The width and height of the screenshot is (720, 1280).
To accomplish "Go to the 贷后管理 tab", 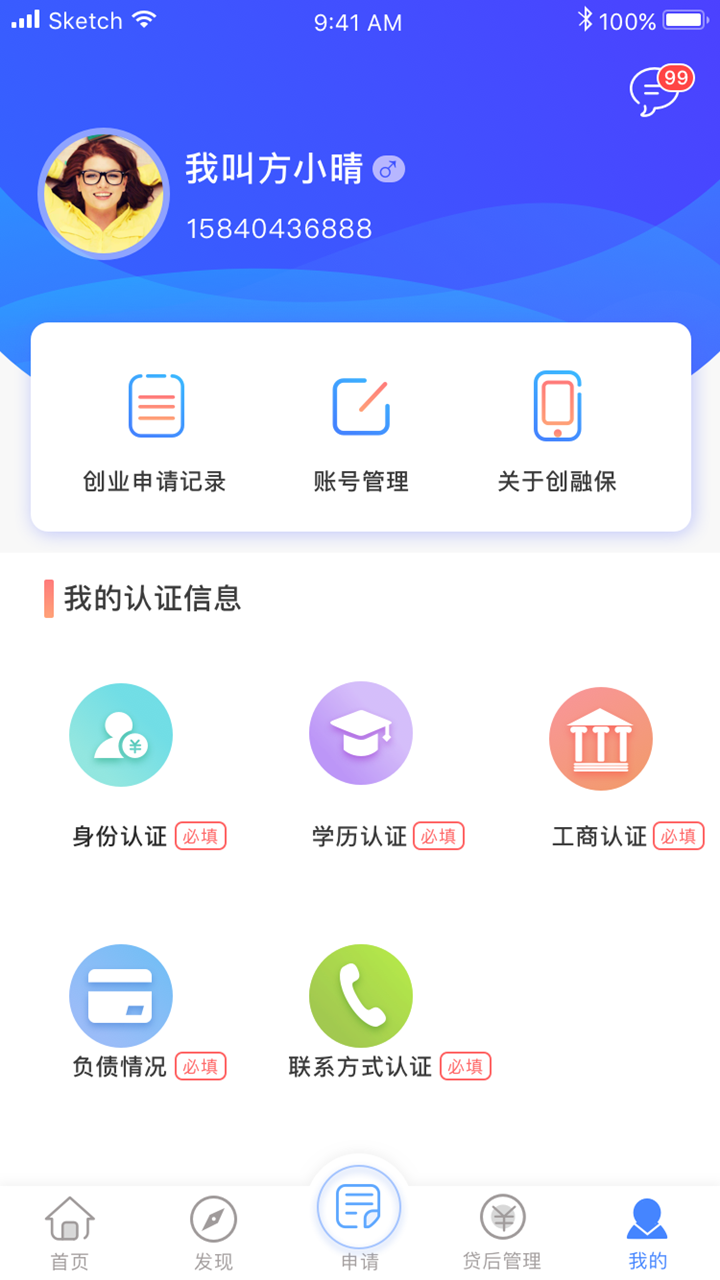I will click(x=502, y=1233).
